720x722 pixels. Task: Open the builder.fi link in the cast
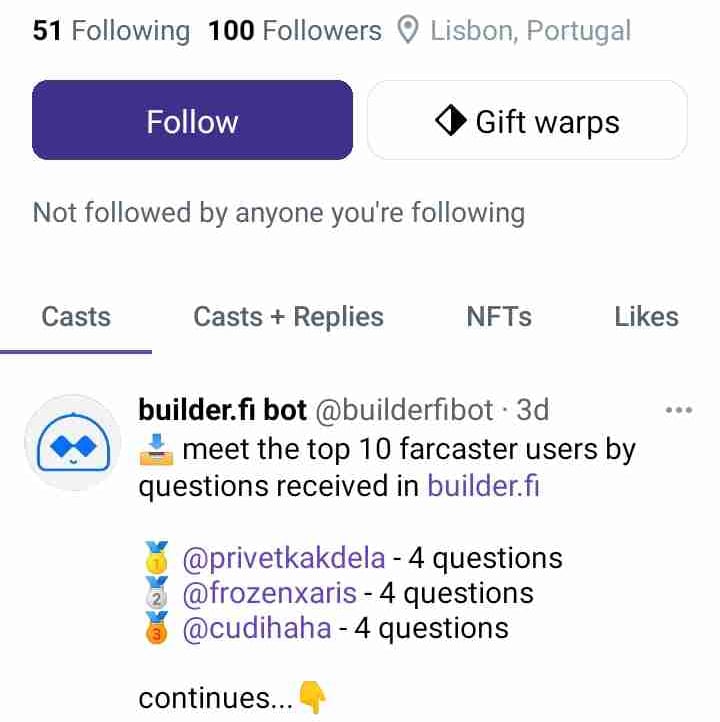pyautogui.click(x=484, y=486)
